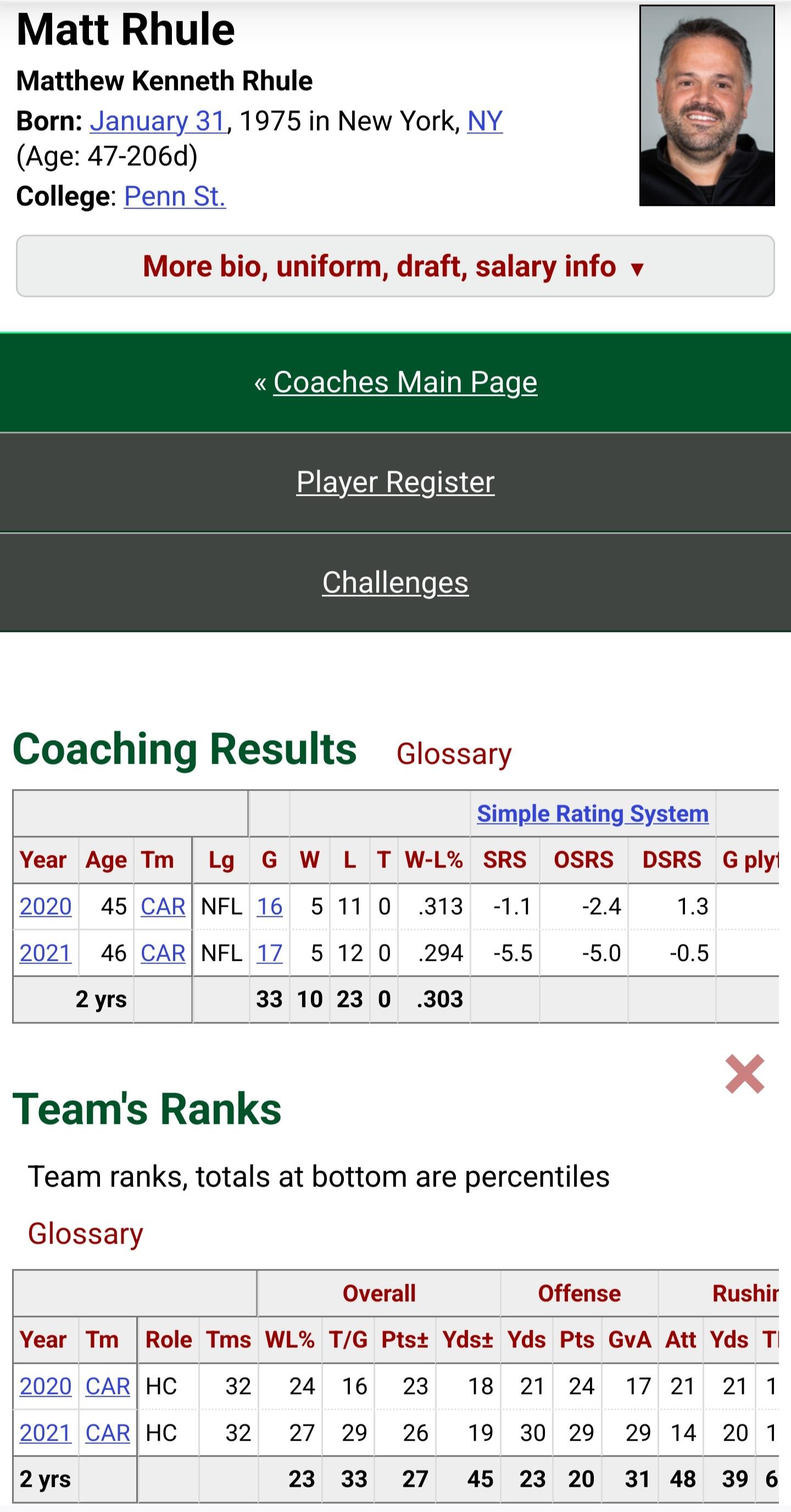The width and height of the screenshot is (791, 1512).
Task: Open the Player Register page
Action: point(395,483)
